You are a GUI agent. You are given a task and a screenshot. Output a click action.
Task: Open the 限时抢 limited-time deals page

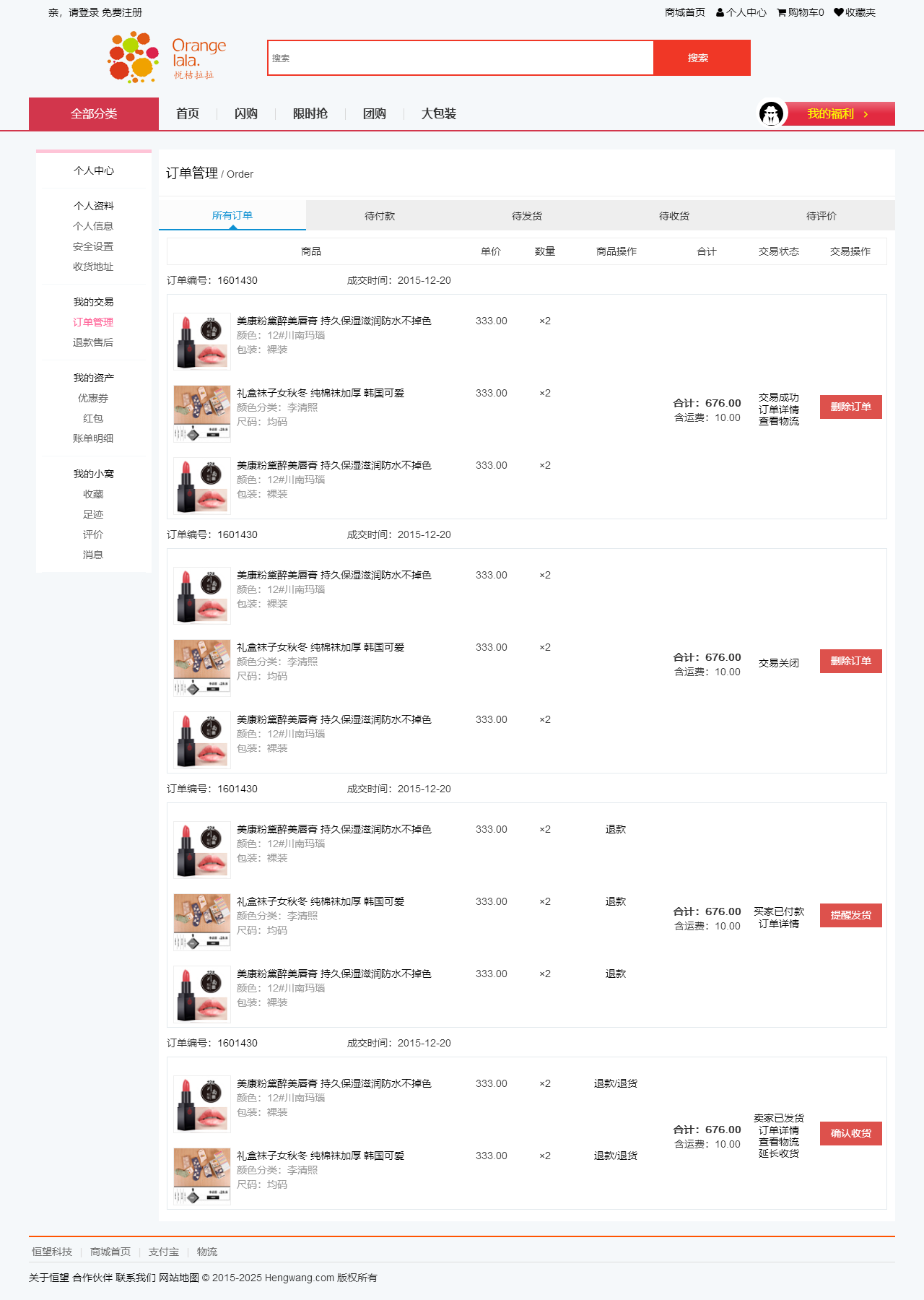coord(310,114)
